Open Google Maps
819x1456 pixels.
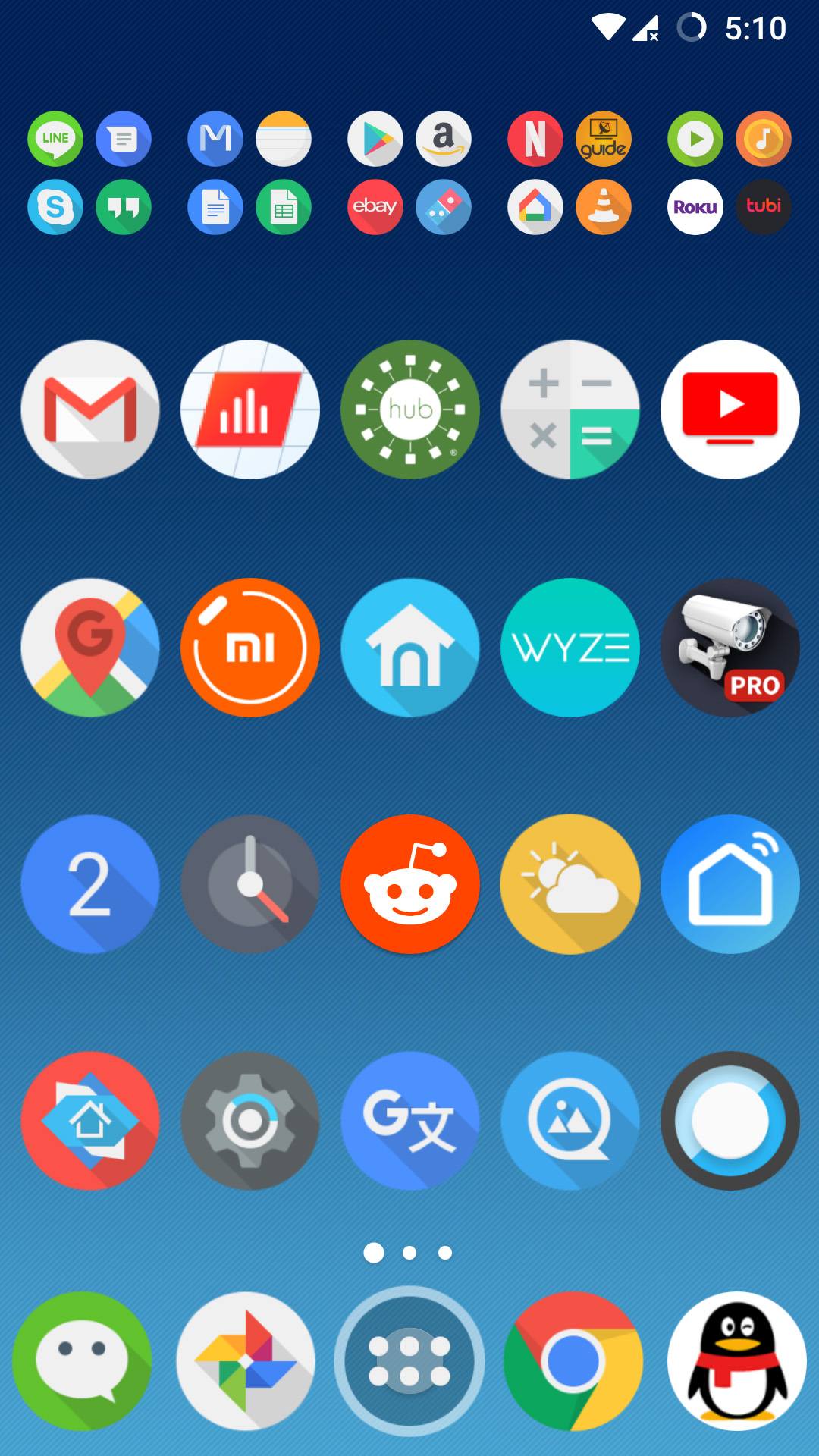pos(90,648)
